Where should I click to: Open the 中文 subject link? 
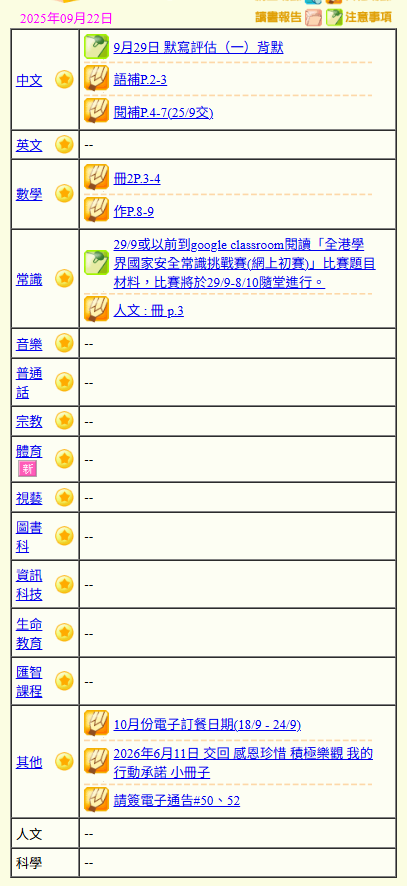coord(29,80)
